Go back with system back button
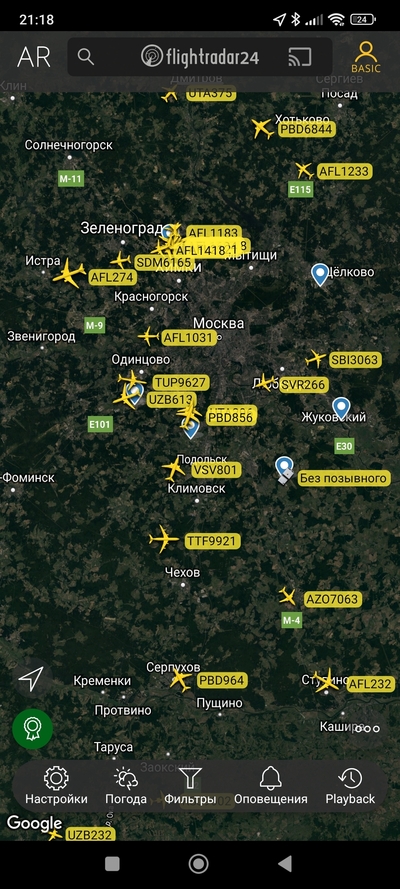 [x=284, y=863]
